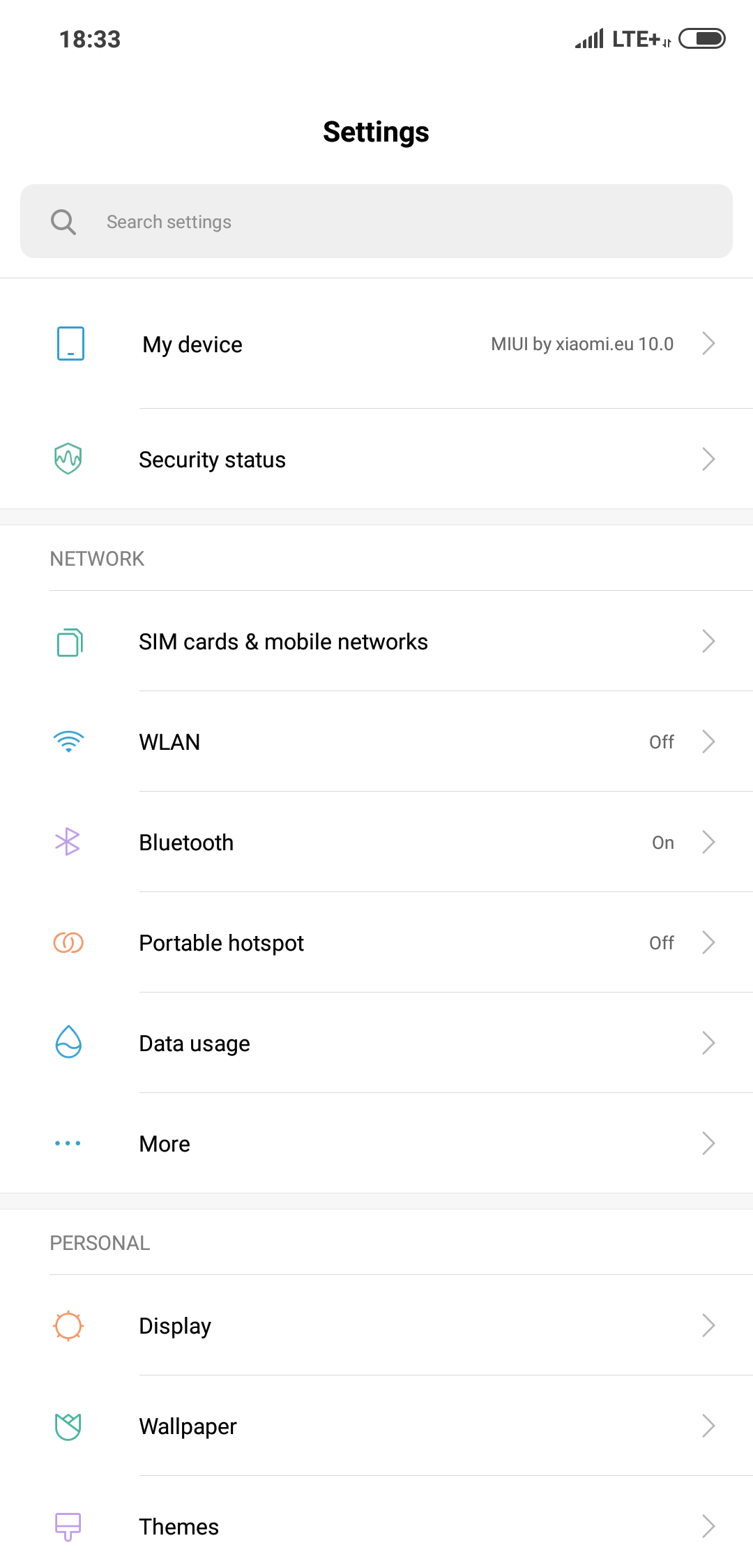
Task: Go to WLAN settings
Action: 376,741
